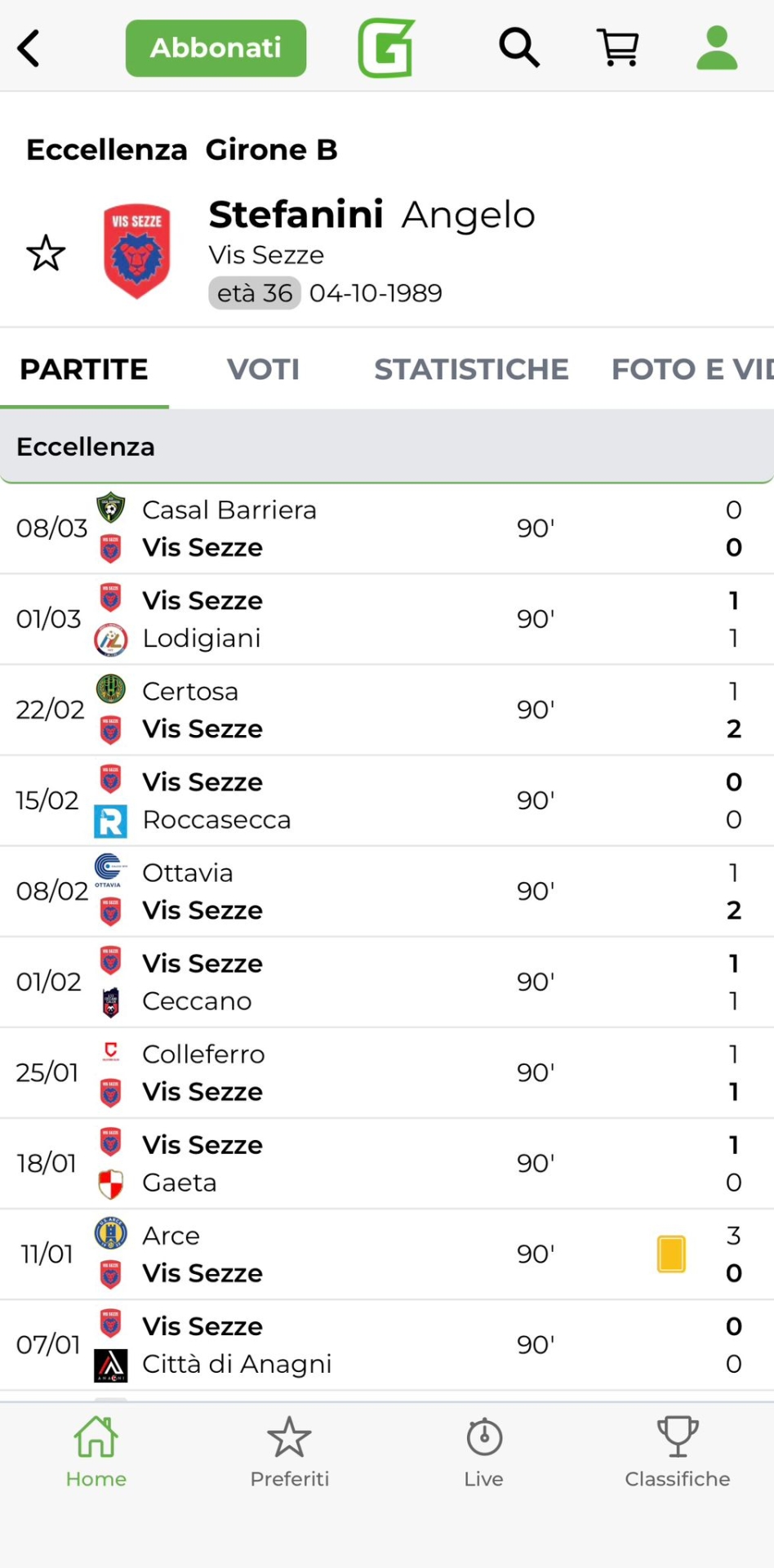Tap the green Abbonati button

coord(216,48)
